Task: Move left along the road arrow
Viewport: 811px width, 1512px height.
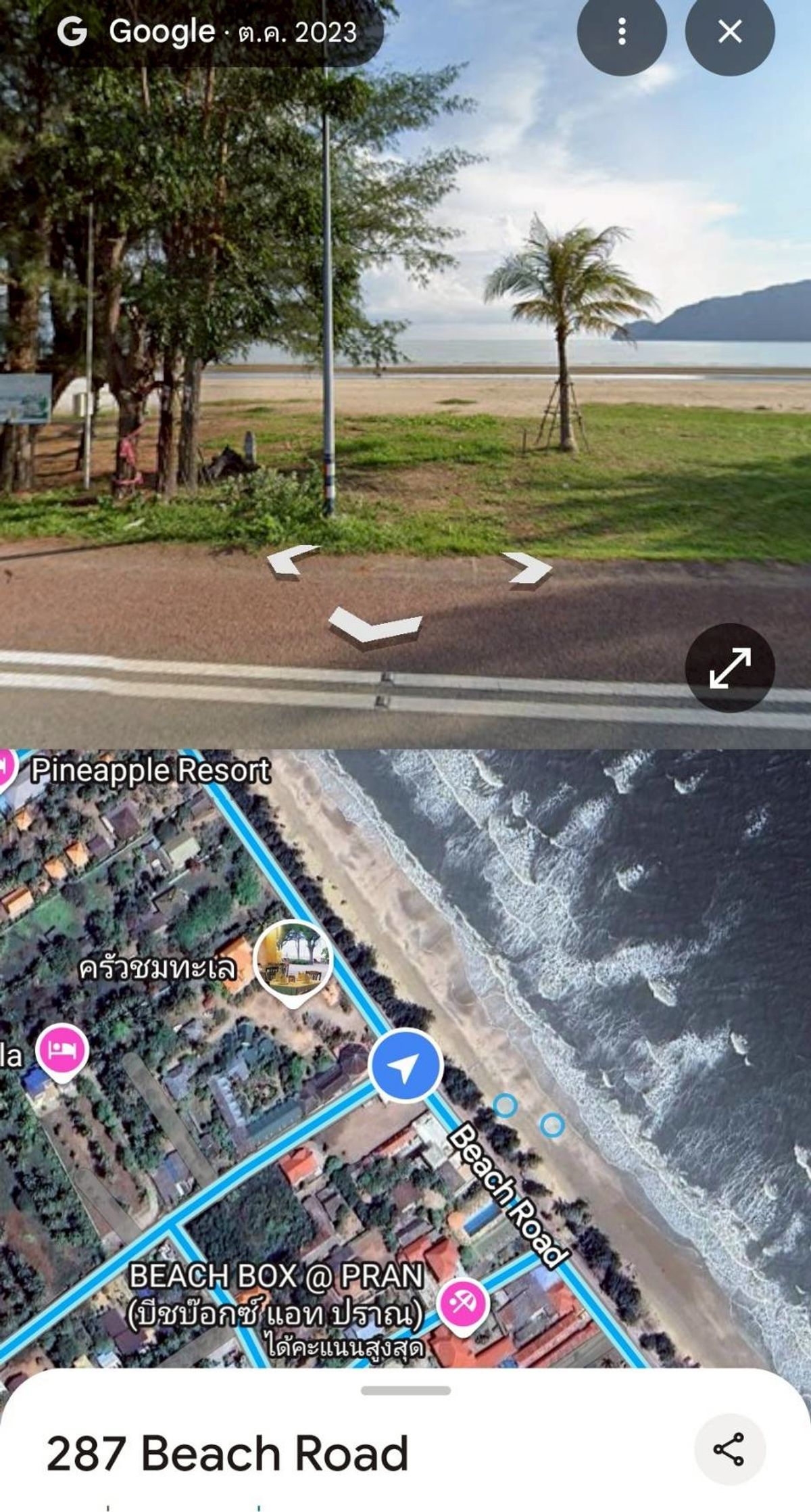Action: click(x=291, y=561)
